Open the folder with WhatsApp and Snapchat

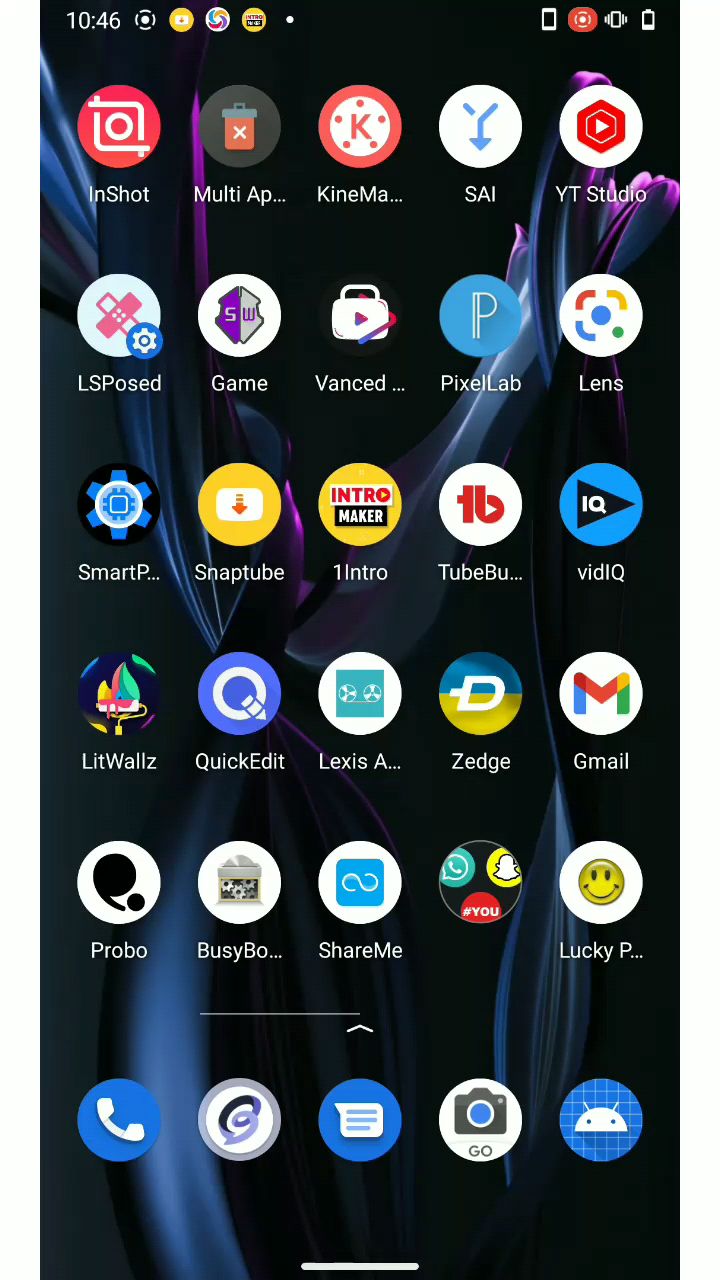click(x=480, y=883)
